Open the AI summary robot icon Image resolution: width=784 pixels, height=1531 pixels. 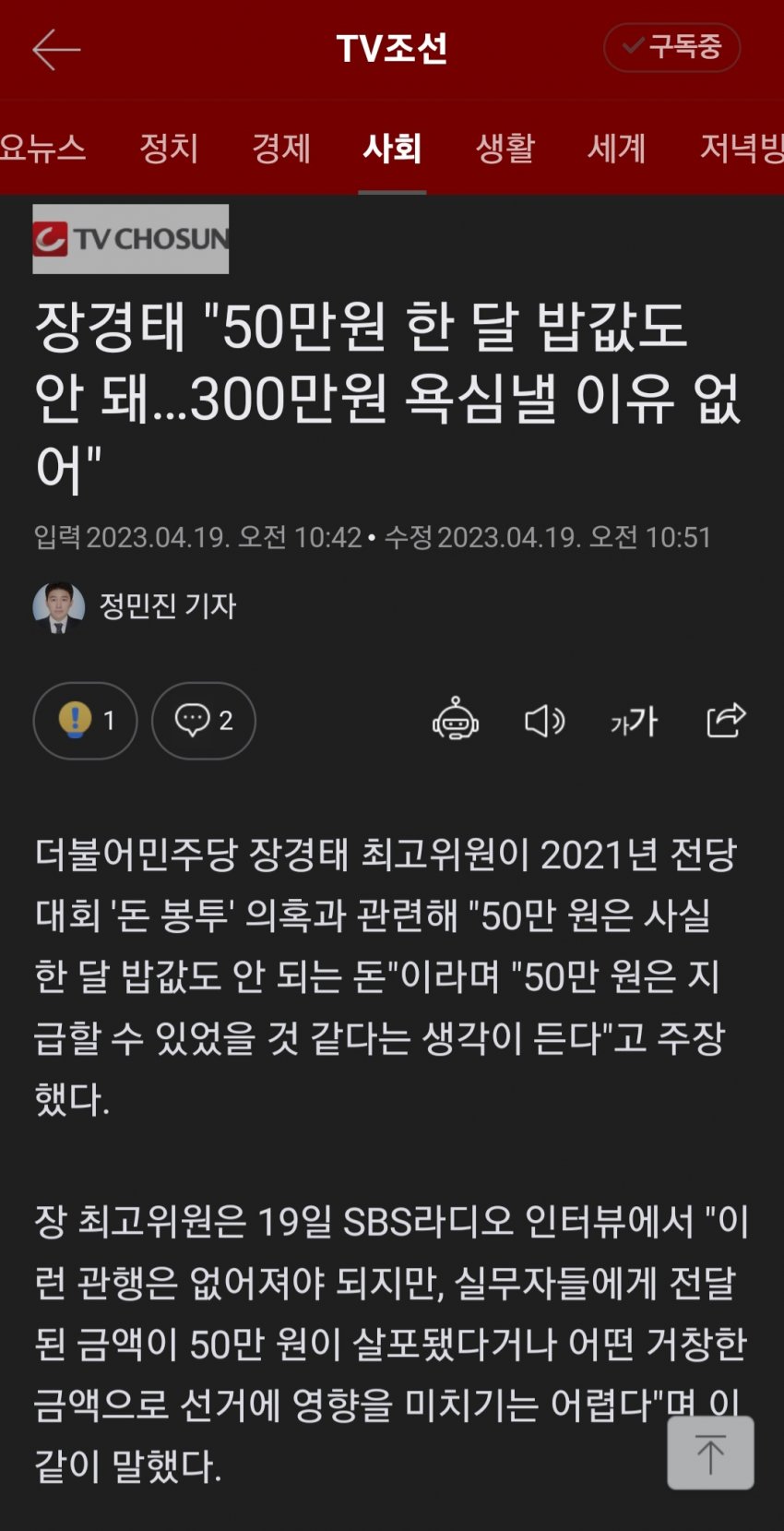(456, 720)
